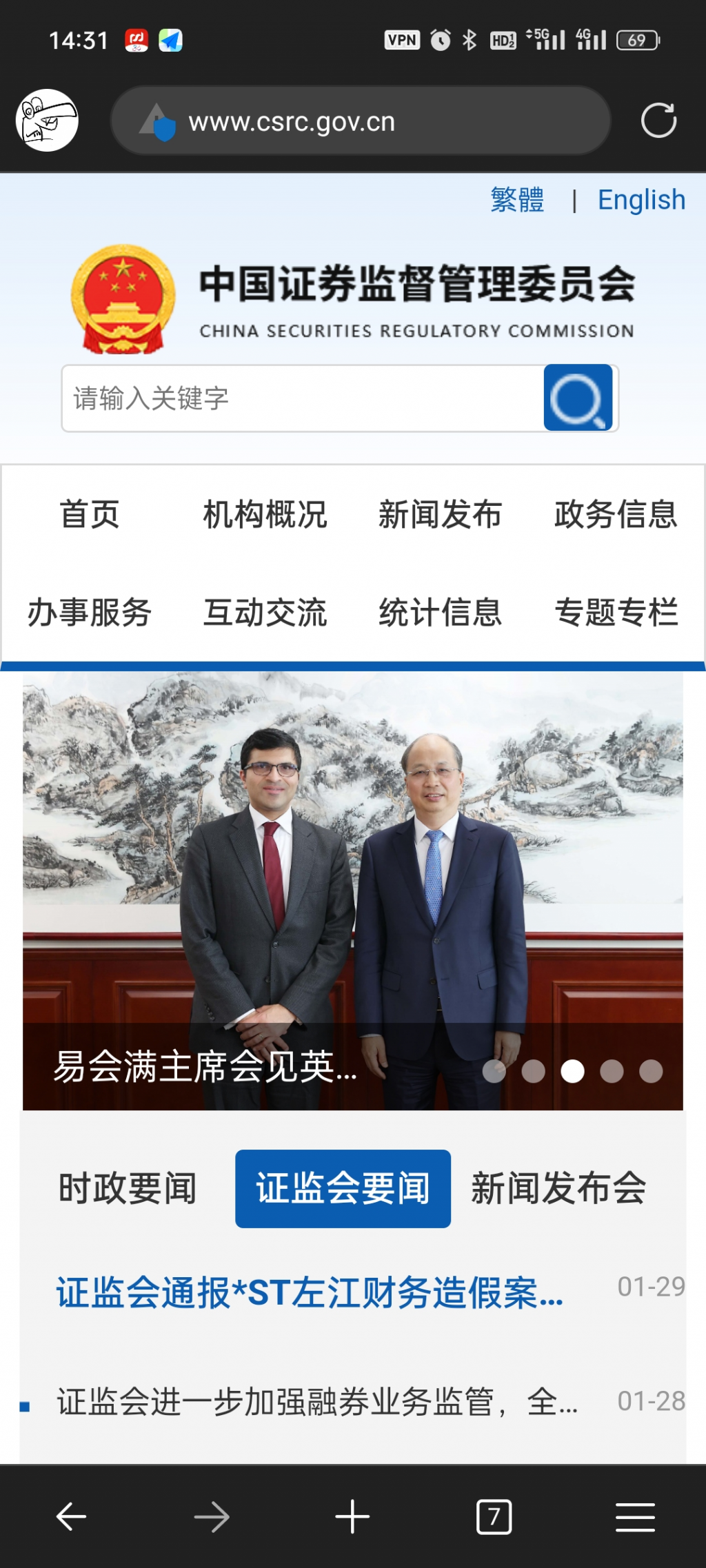Open the article 证监会通报*ST左江财务造假案

click(x=310, y=1292)
